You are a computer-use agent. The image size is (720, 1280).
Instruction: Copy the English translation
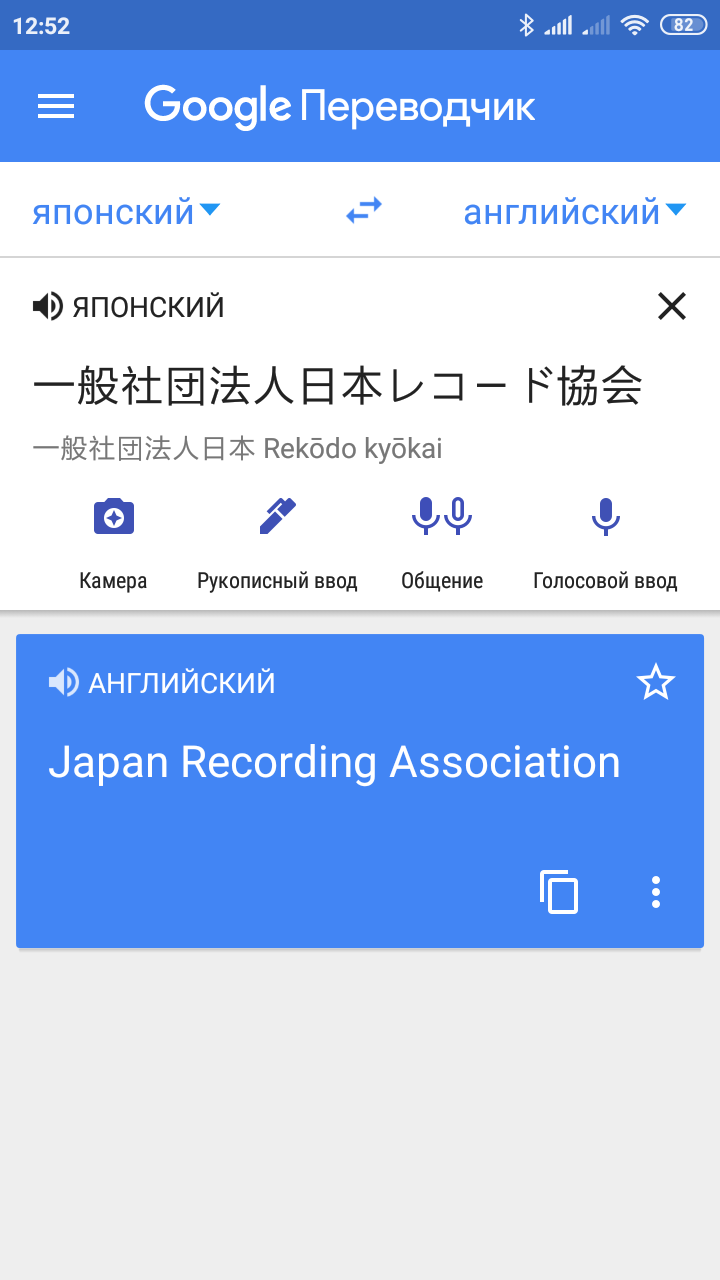click(x=559, y=891)
